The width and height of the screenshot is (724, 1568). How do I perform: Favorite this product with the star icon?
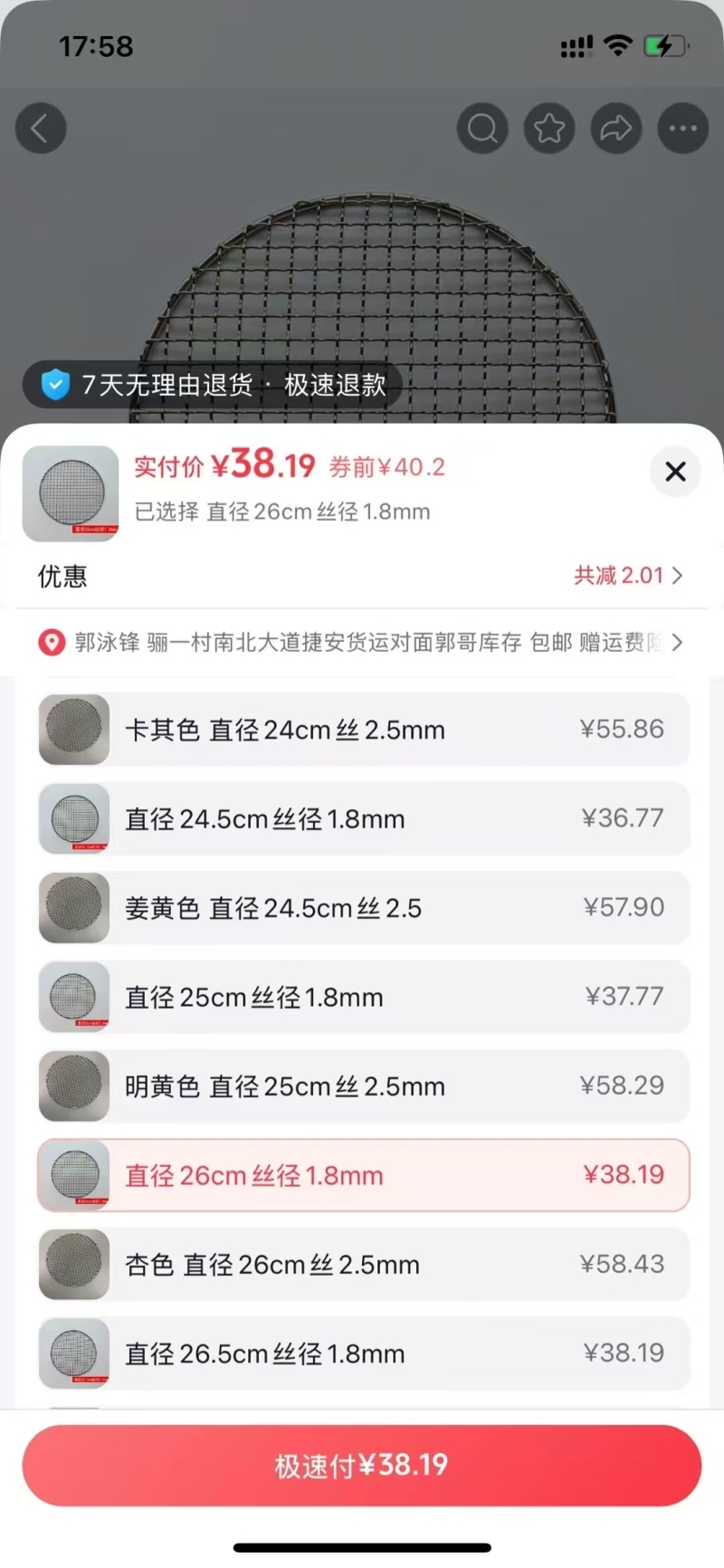coord(549,129)
